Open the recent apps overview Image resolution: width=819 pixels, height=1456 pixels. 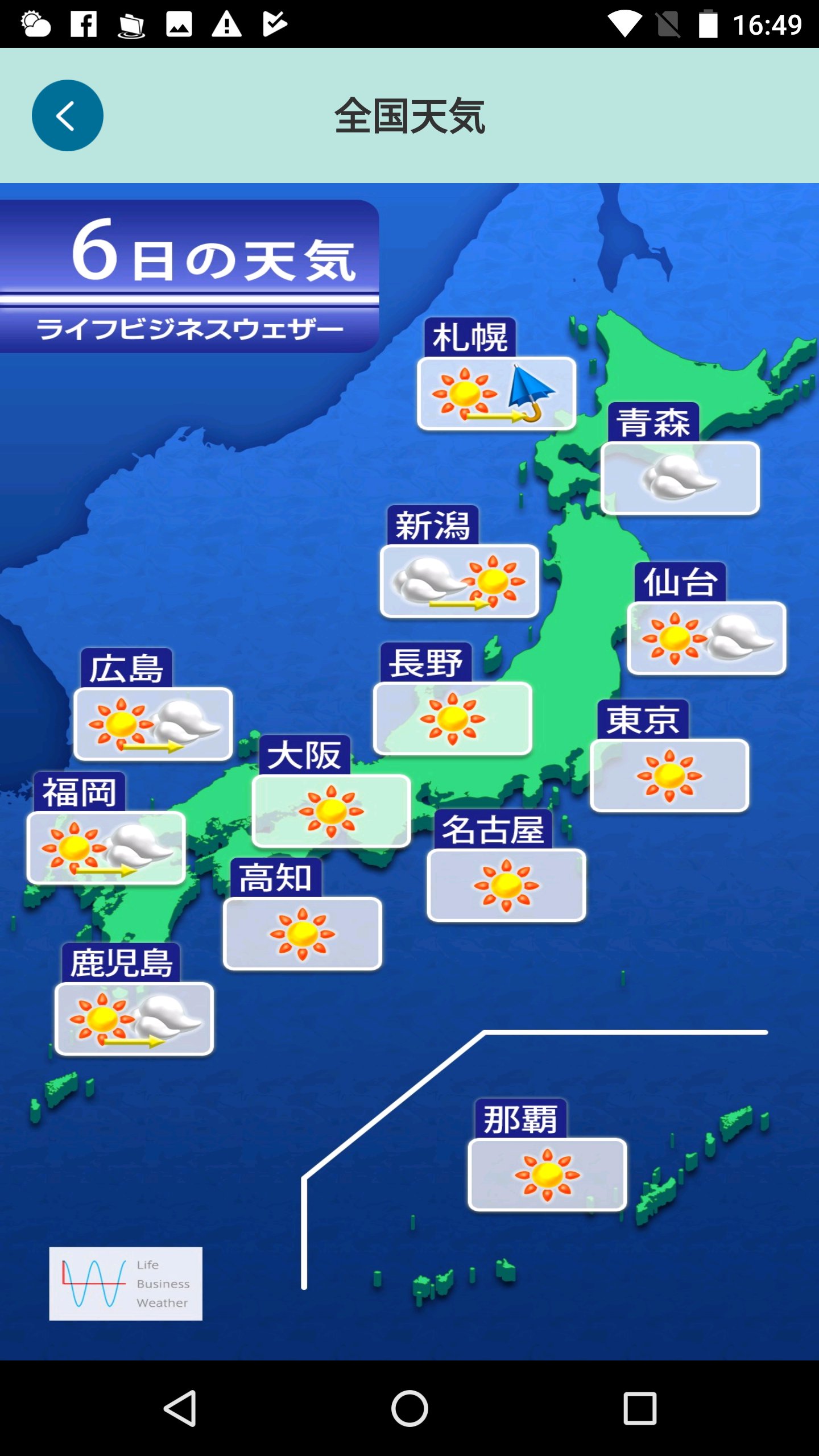click(640, 1408)
